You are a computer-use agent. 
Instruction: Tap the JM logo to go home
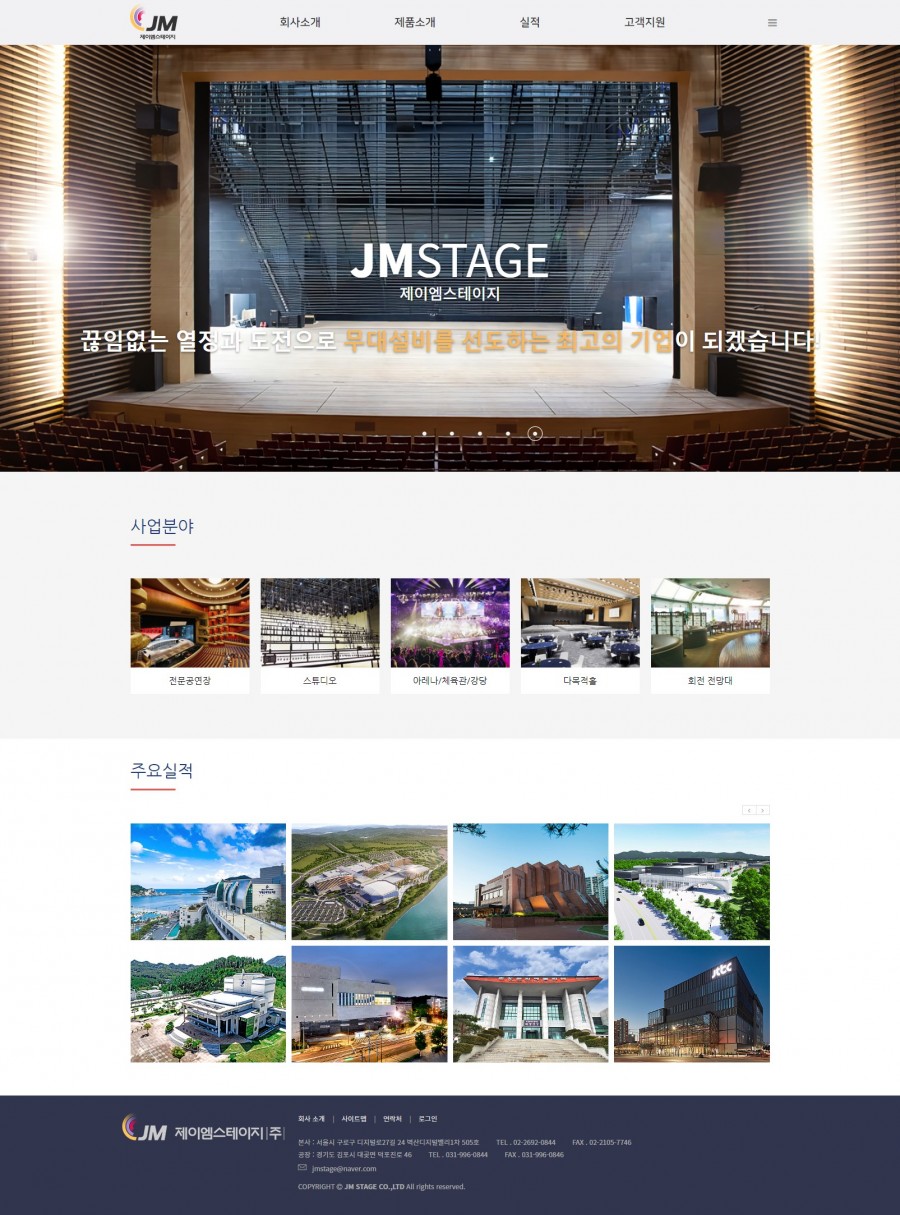[155, 22]
